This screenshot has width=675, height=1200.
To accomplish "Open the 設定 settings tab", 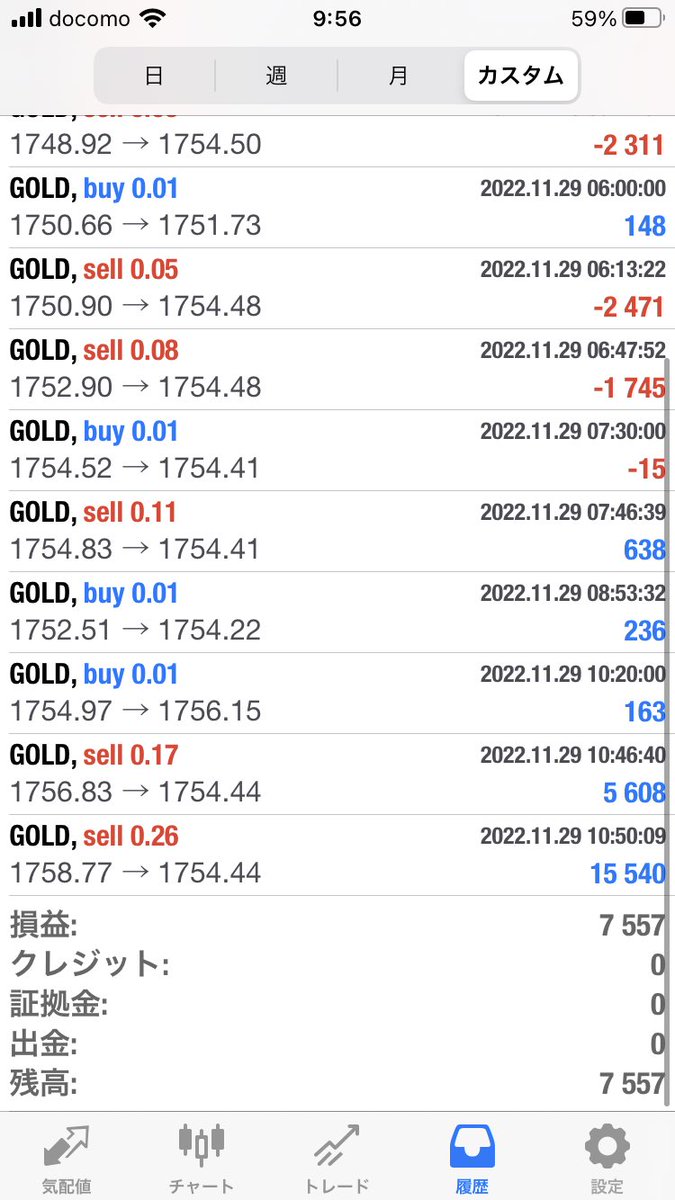I will click(607, 1157).
